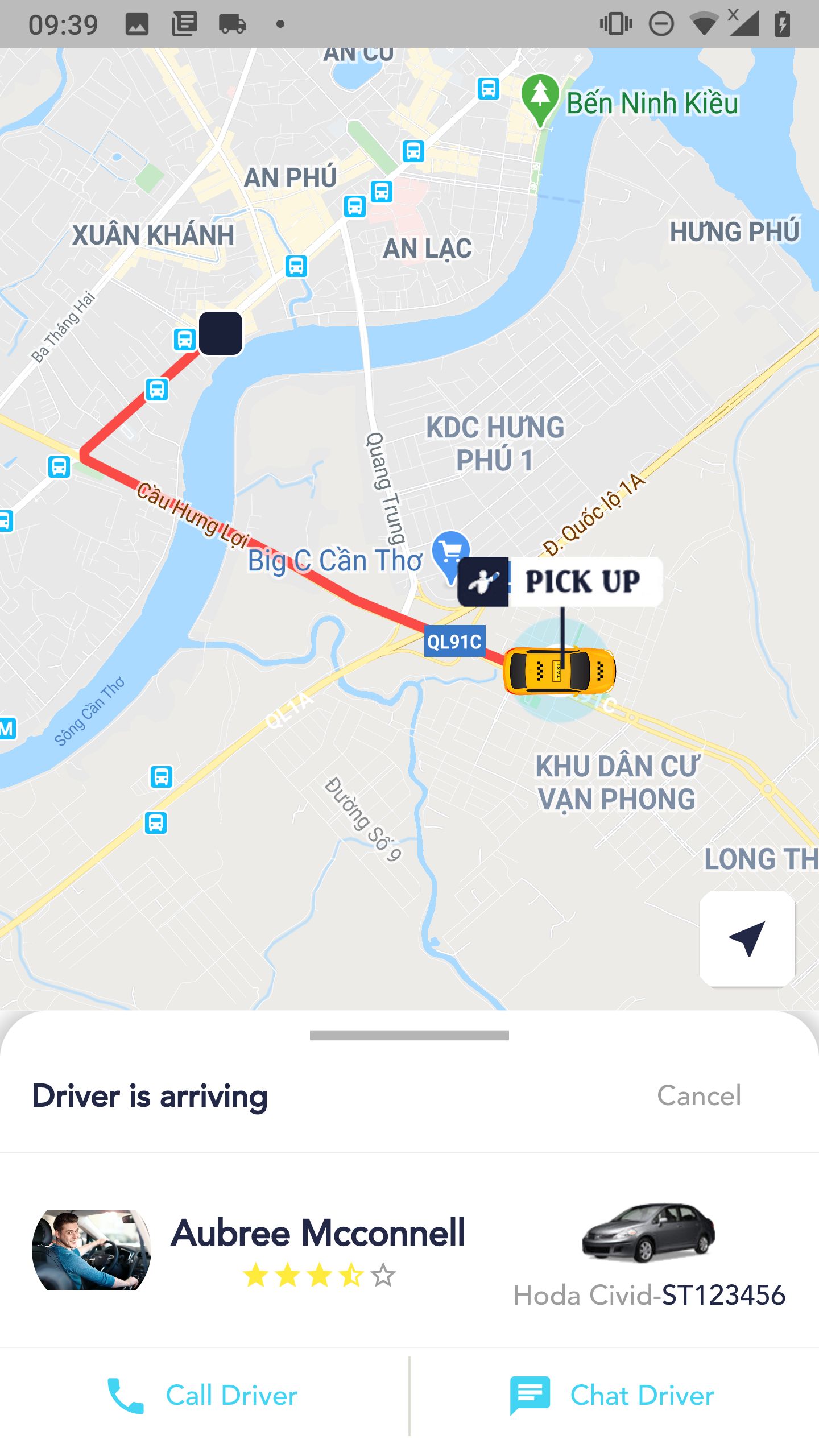Tap the dark destination marker on the map
This screenshot has width=819, height=1456.
point(221,333)
